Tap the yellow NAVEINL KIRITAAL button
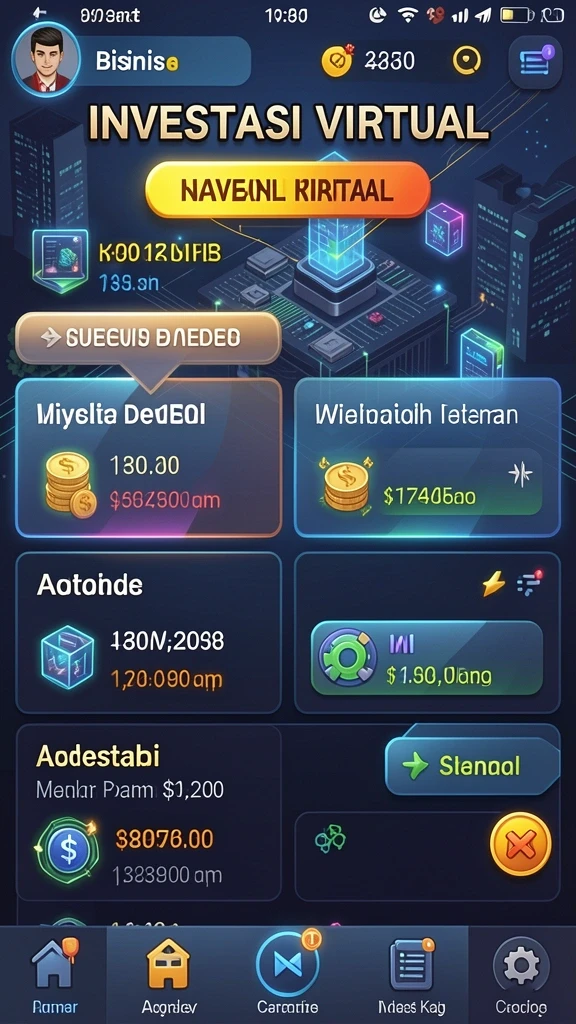Image resolution: width=576 pixels, height=1024 pixels. coord(287,189)
